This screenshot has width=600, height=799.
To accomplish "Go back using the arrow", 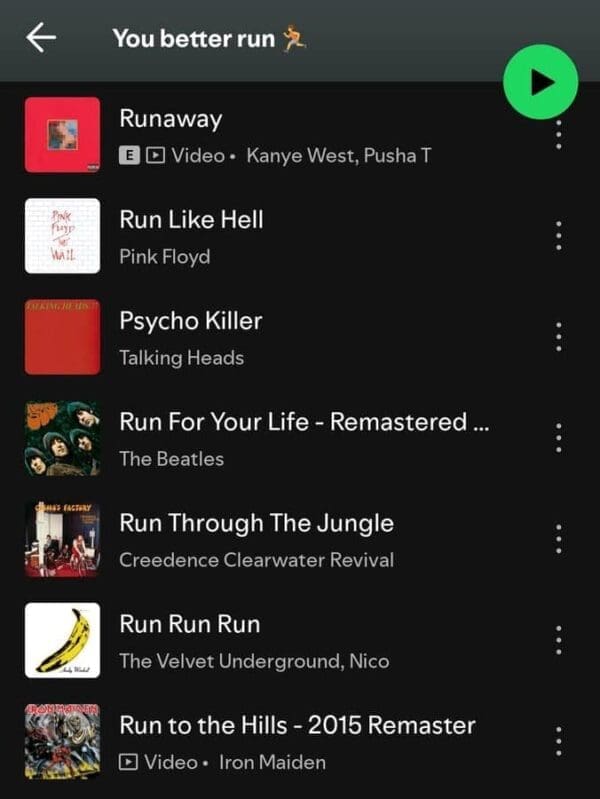I will coord(41,38).
